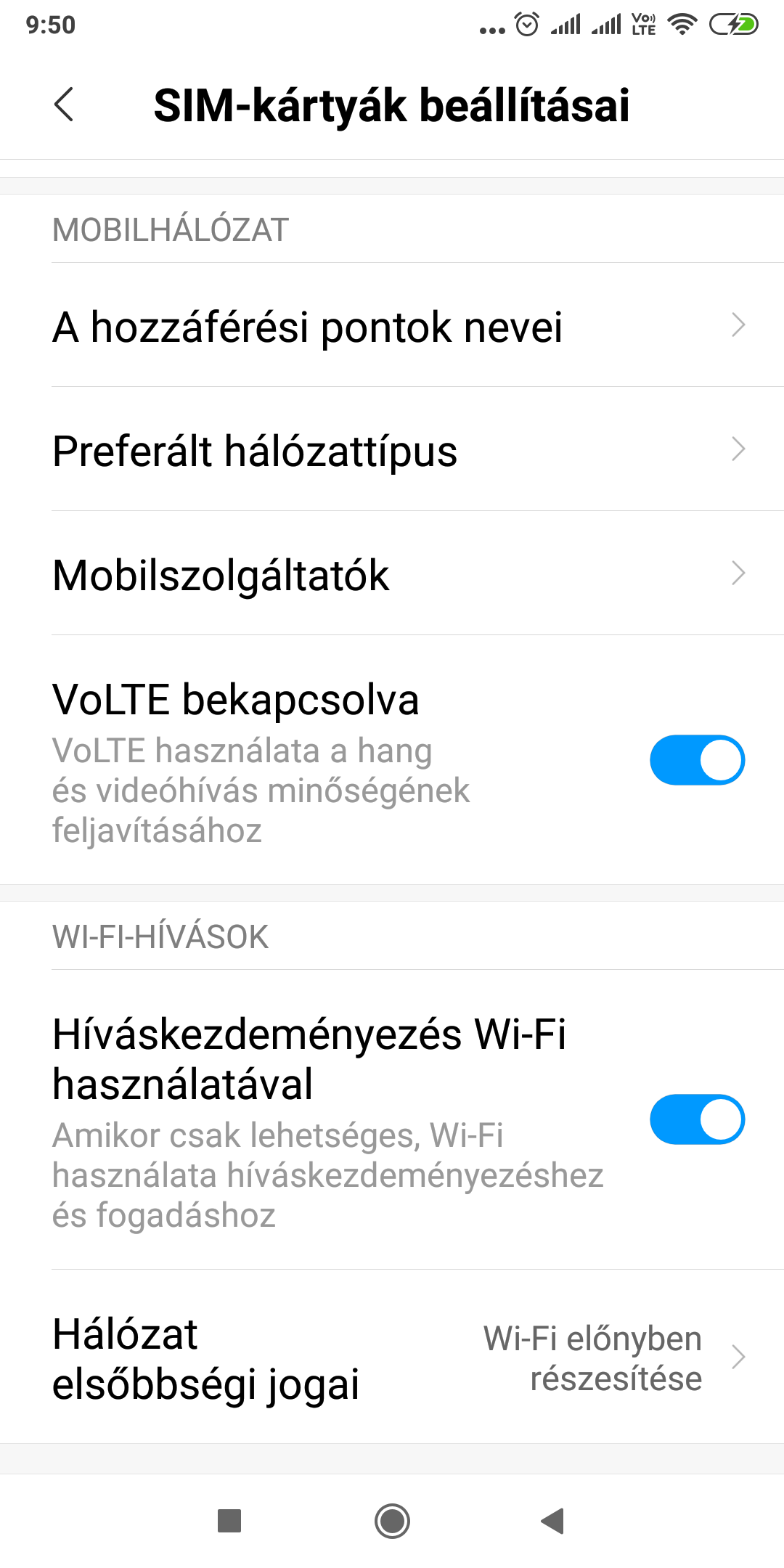This screenshot has width=784, height=1568.
Task: Disable the VoLTE bekapcsolva switch
Action: [697, 760]
